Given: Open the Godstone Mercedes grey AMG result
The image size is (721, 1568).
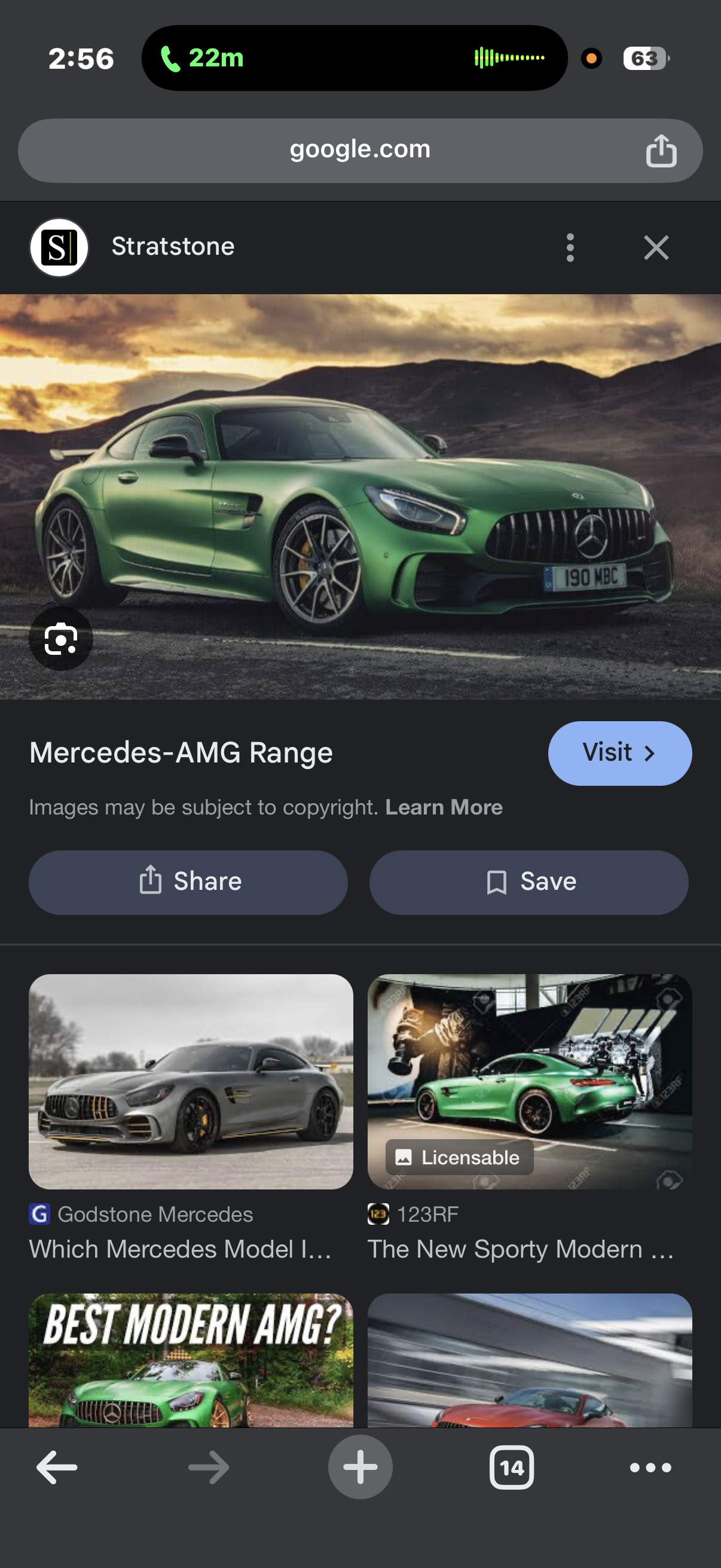Looking at the screenshot, I should tap(191, 1081).
